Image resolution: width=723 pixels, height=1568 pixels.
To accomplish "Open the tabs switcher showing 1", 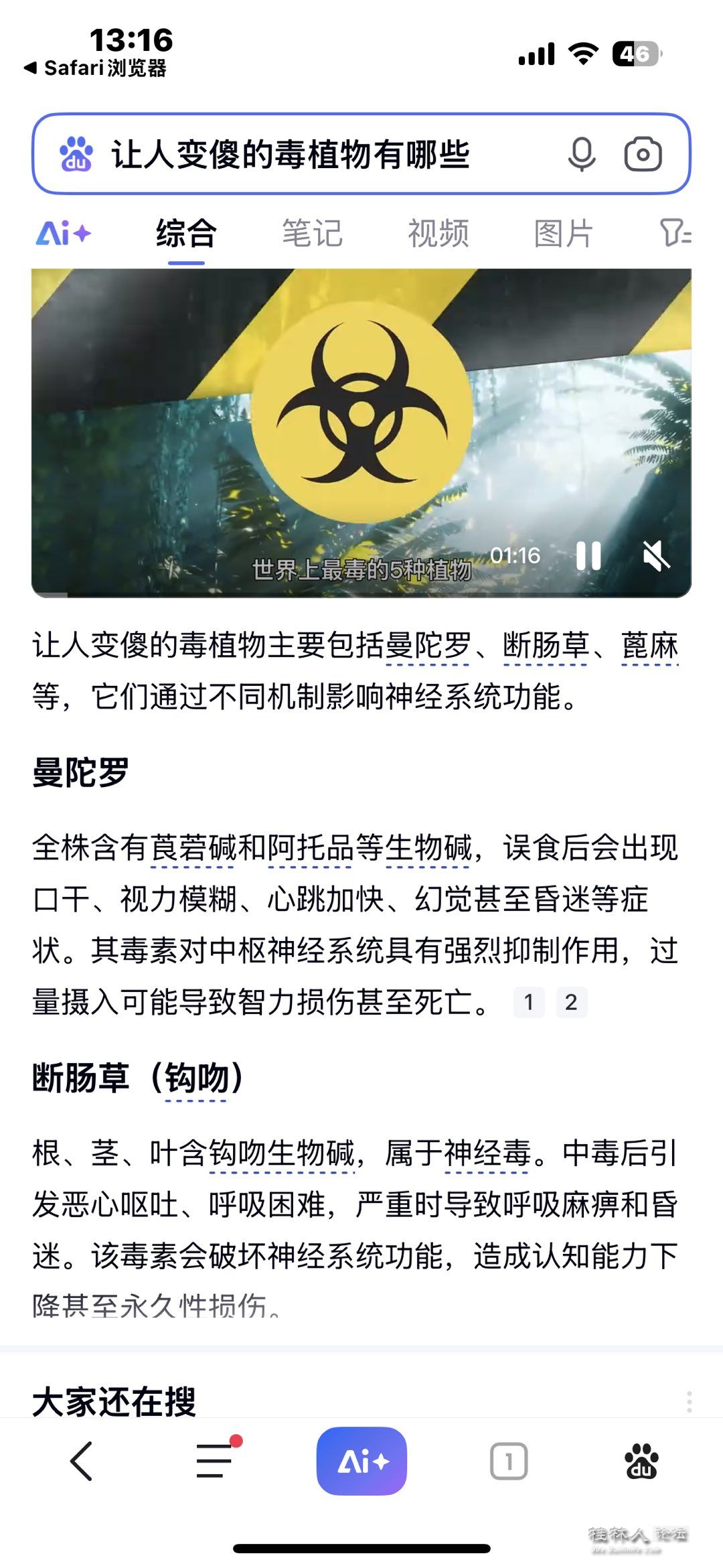I will click(x=509, y=1461).
